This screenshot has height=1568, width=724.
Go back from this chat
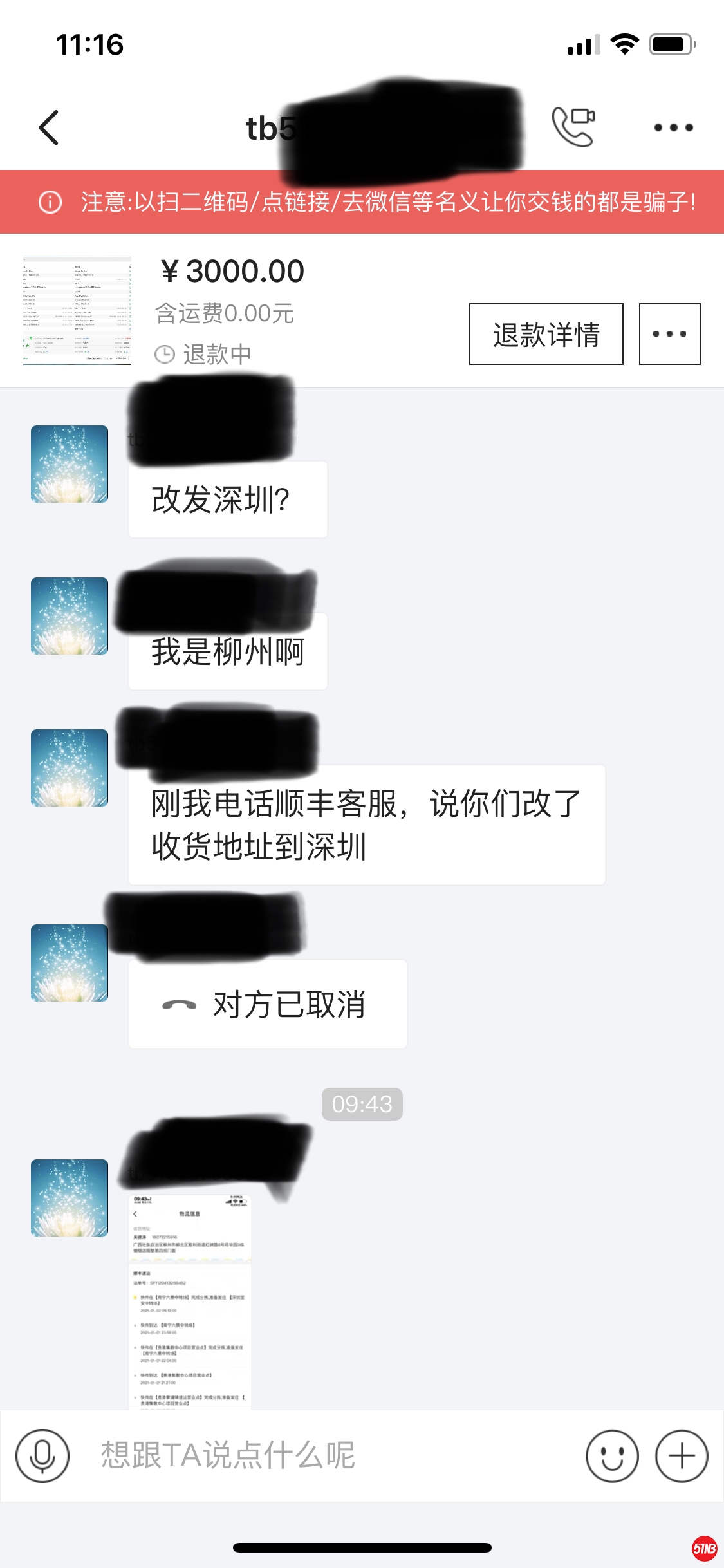tap(49, 127)
